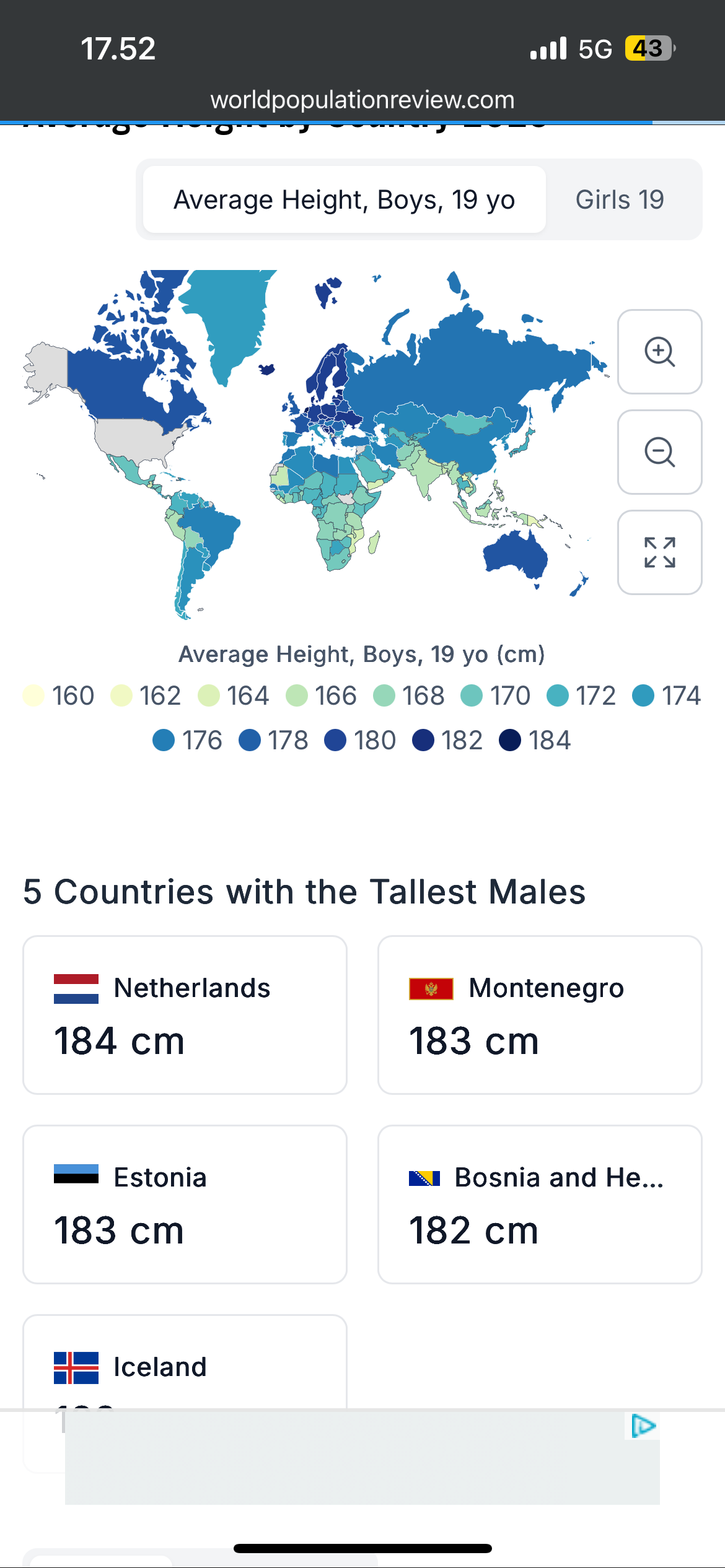725x1568 pixels.
Task: Open the Netherlands 184 cm card
Action: [x=185, y=1015]
